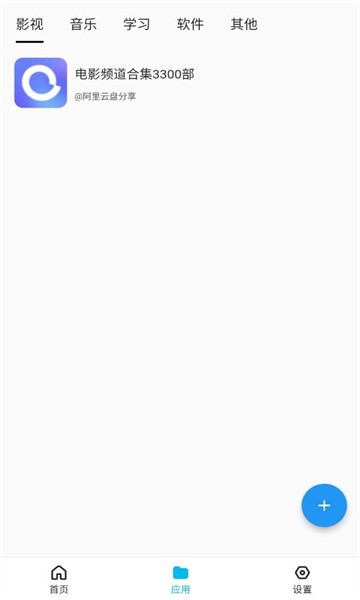Screen dimensions: 360x600
Task: Switch to the 音乐 tab
Action: point(83,24)
